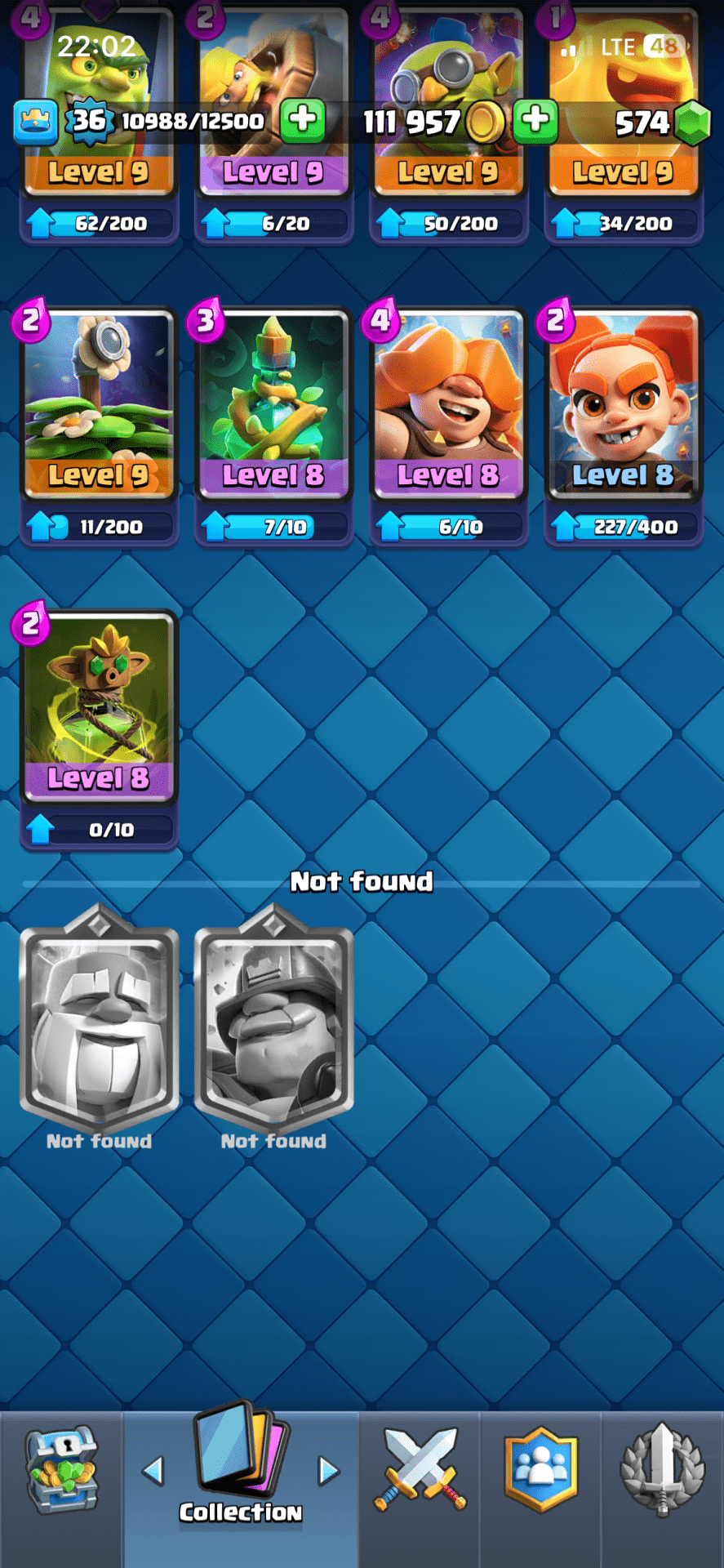
Task: Open the Clan social tab
Action: pos(540,1470)
